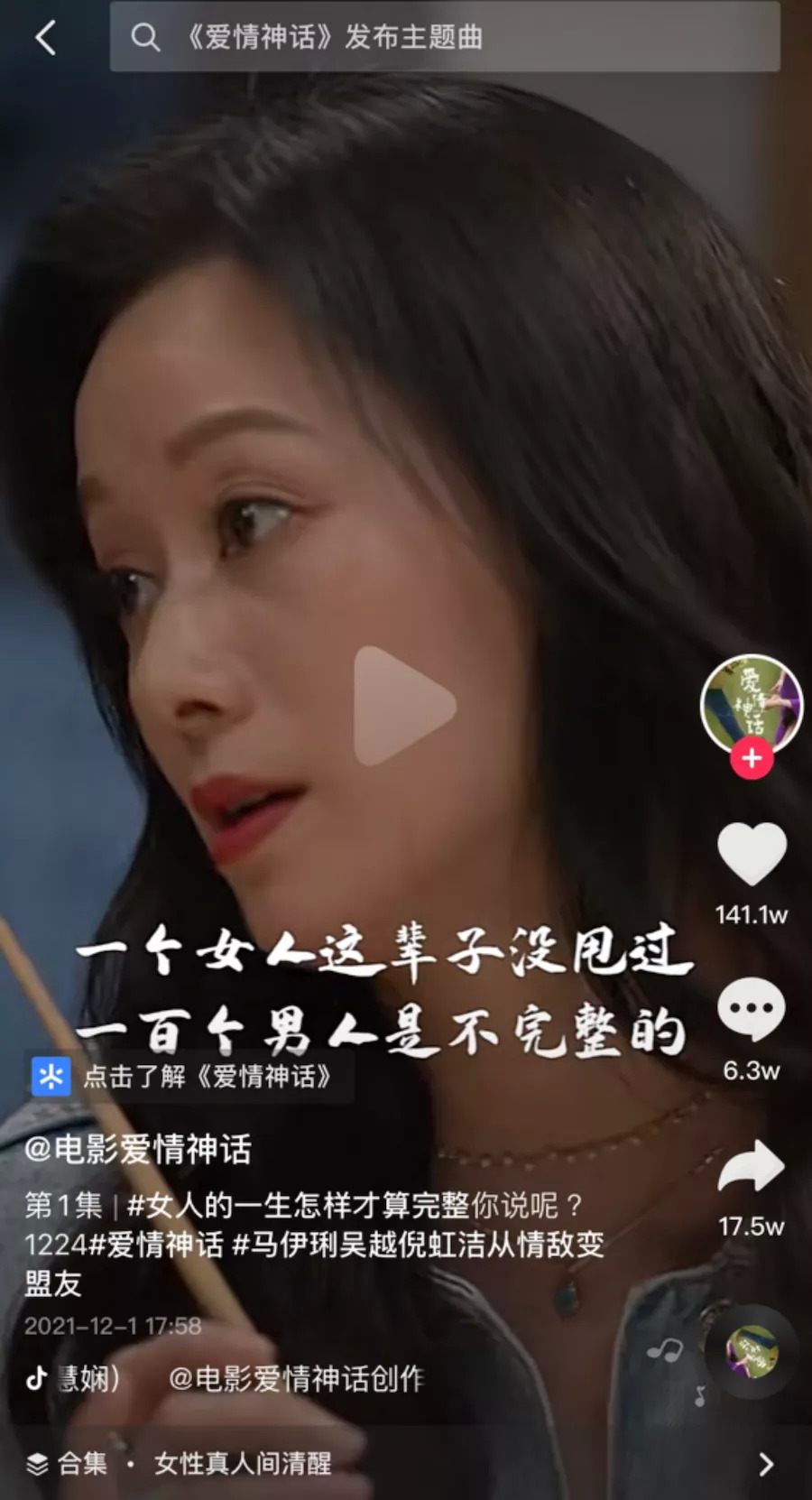The width and height of the screenshot is (812, 1500).
Task: Share the video via the arrow icon
Action: coord(752,1167)
